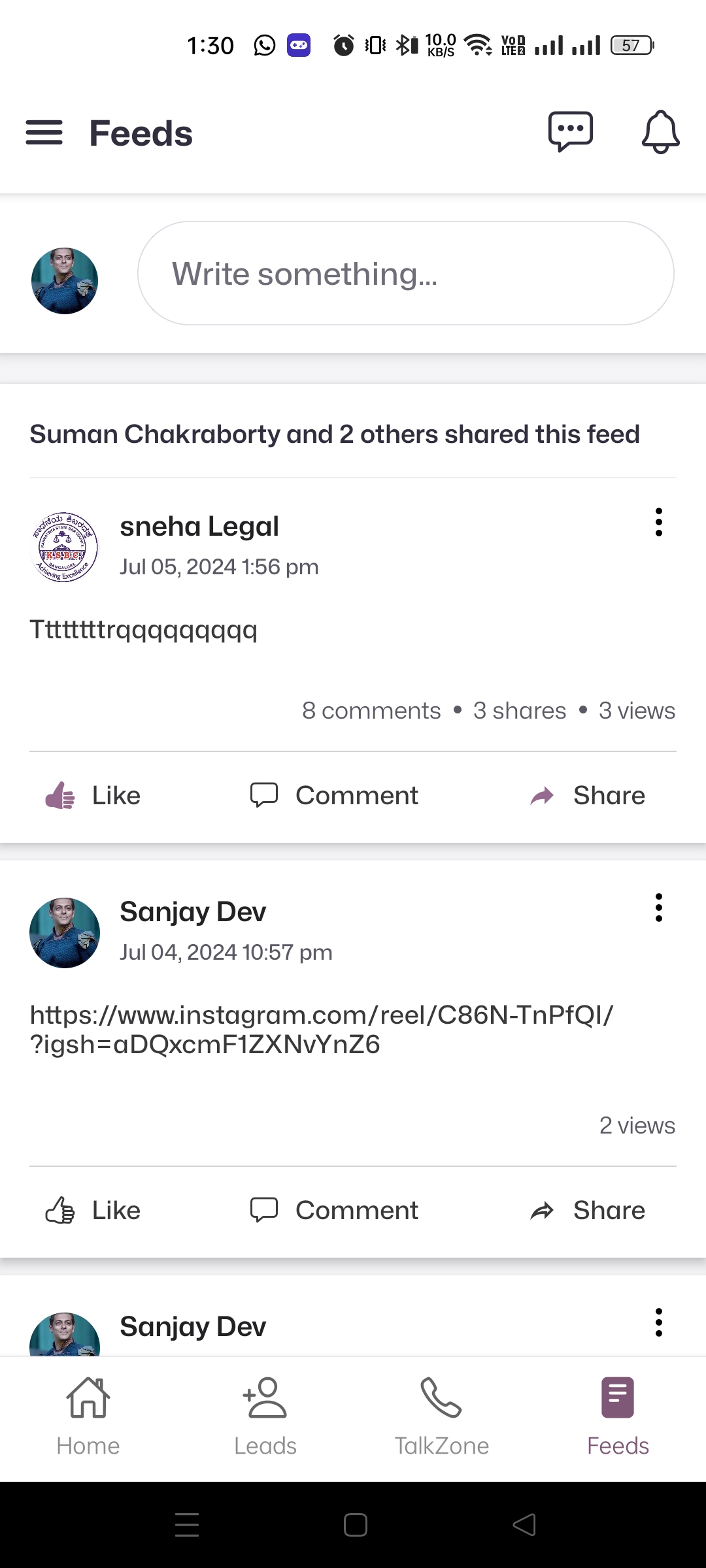Viewport: 706px width, 1568px height.
Task: View sneha Legal's profile picture
Action: [64, 547]
